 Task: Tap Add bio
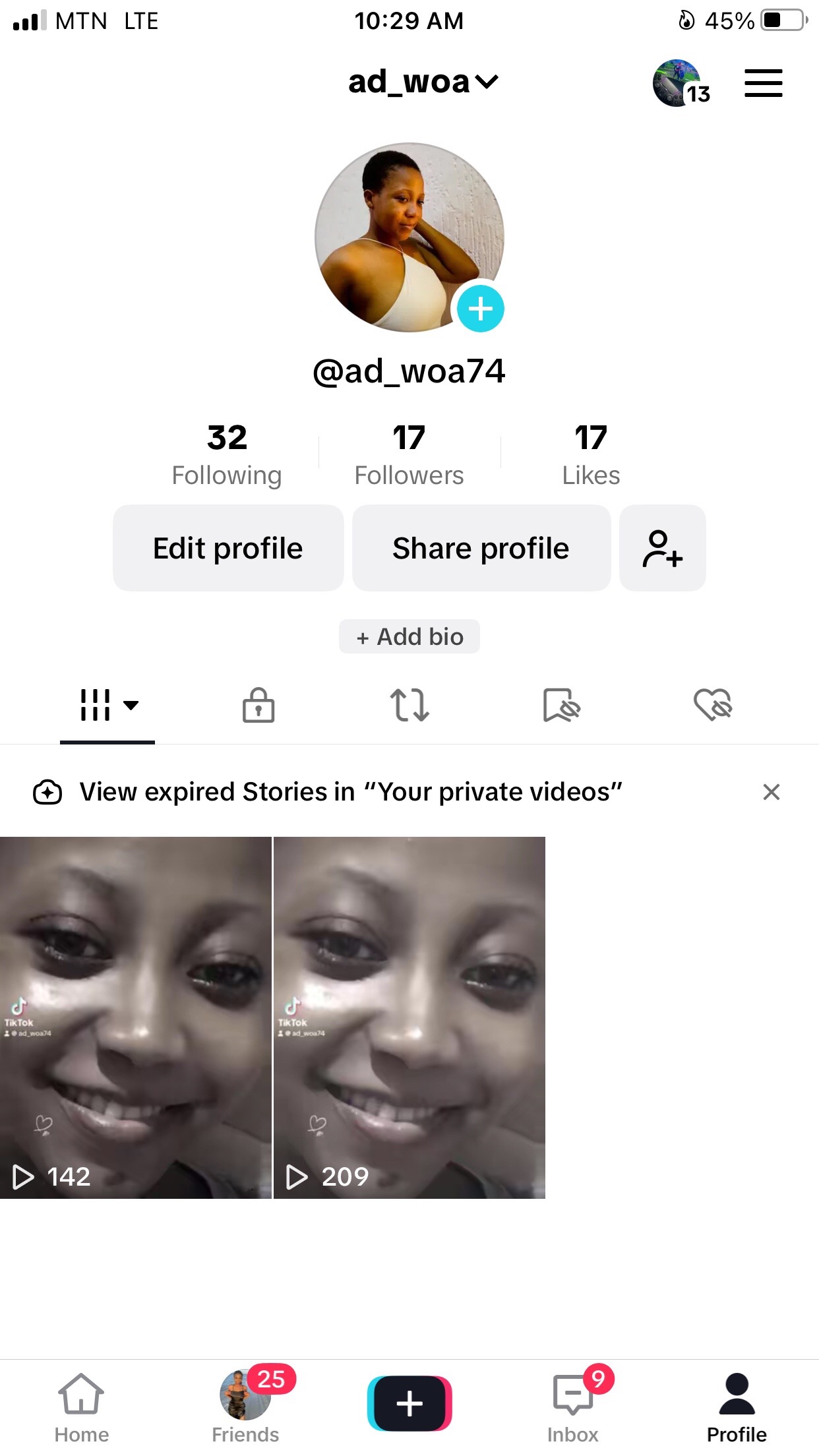(409, 636)
